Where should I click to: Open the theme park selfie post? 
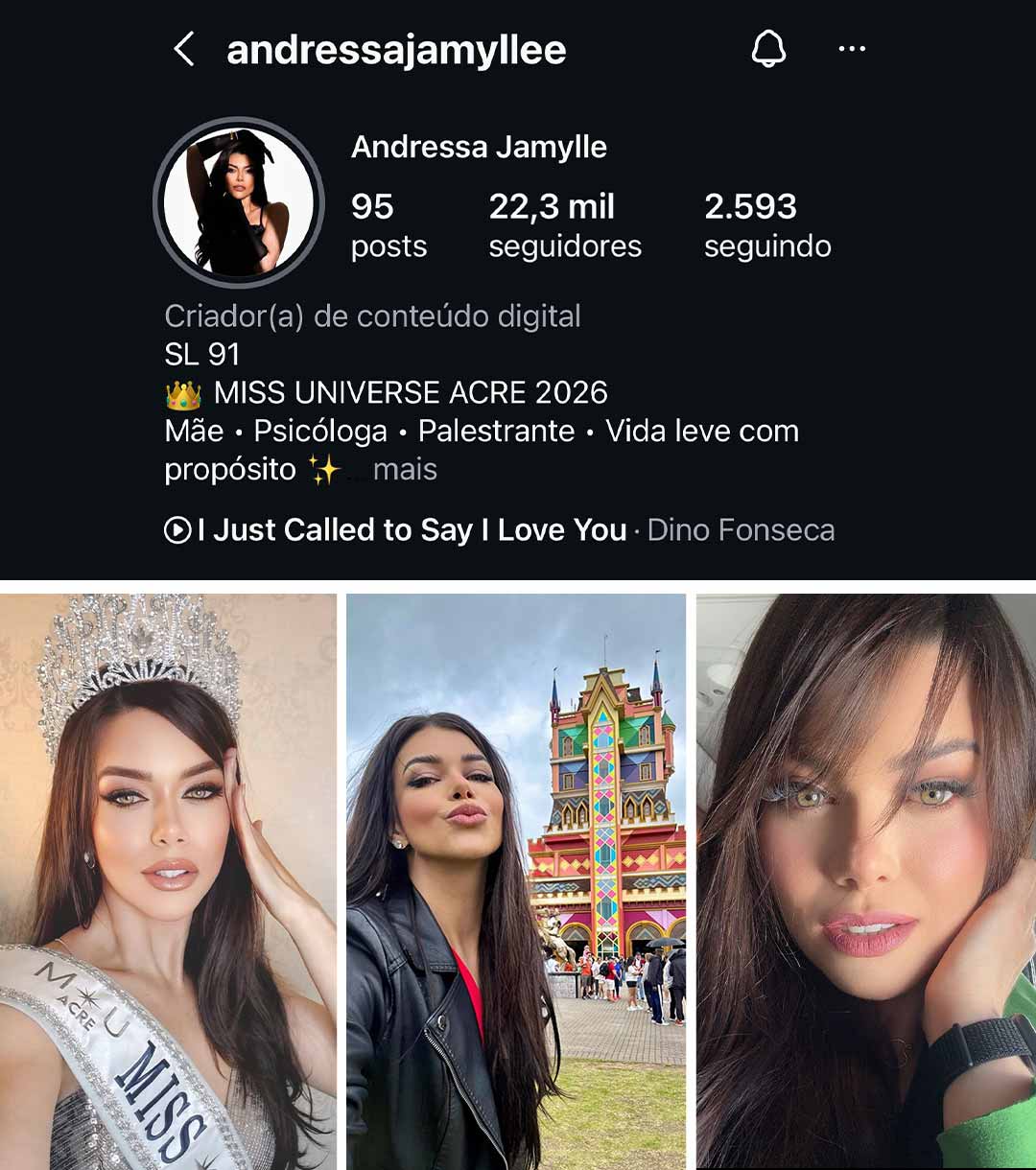(x=518, y=877)
